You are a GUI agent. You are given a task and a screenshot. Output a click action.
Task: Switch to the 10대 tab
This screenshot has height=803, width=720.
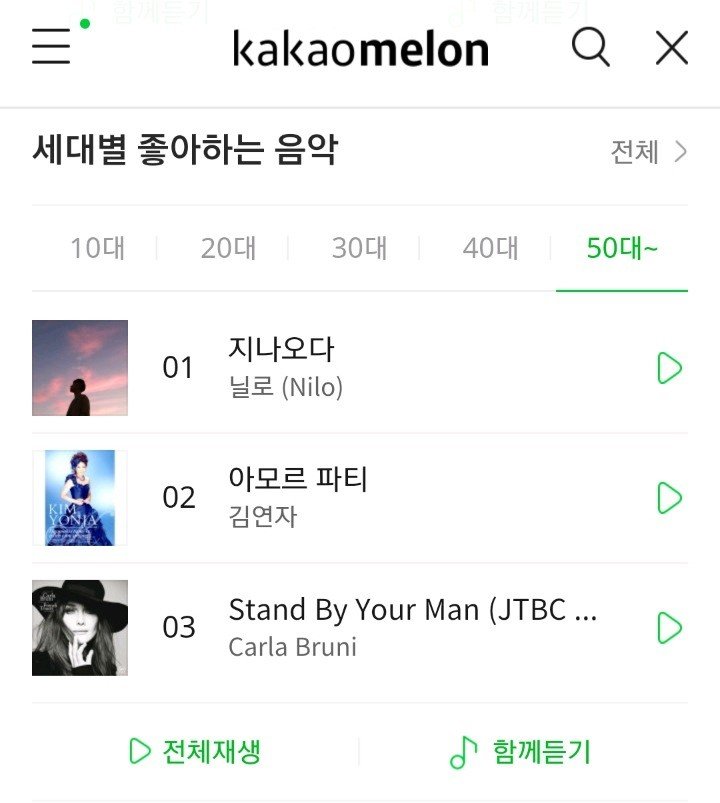[97, 248]
